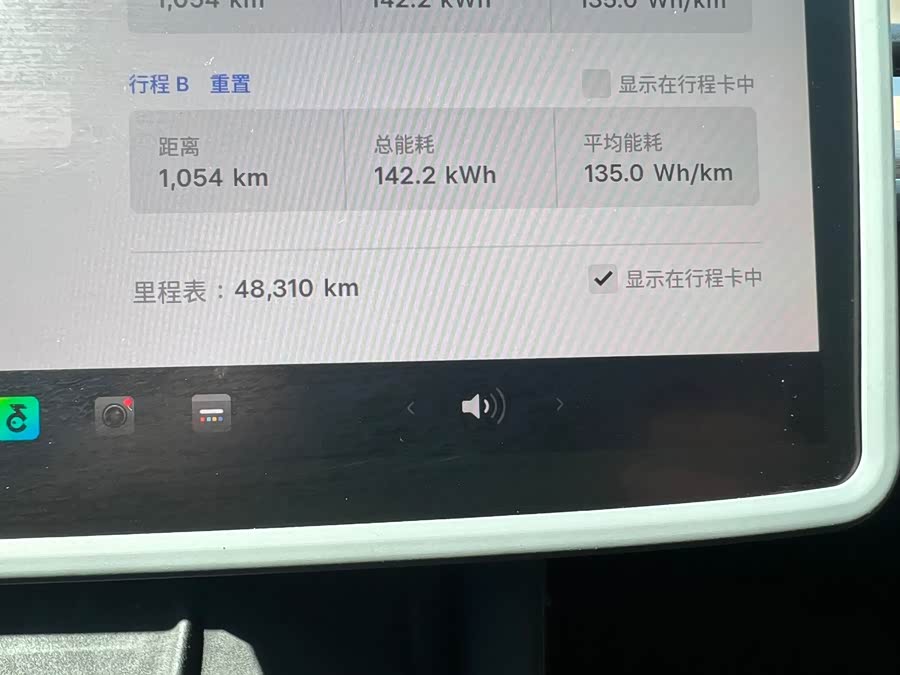Lower volume with the left chevron

(x=411, y=407)
